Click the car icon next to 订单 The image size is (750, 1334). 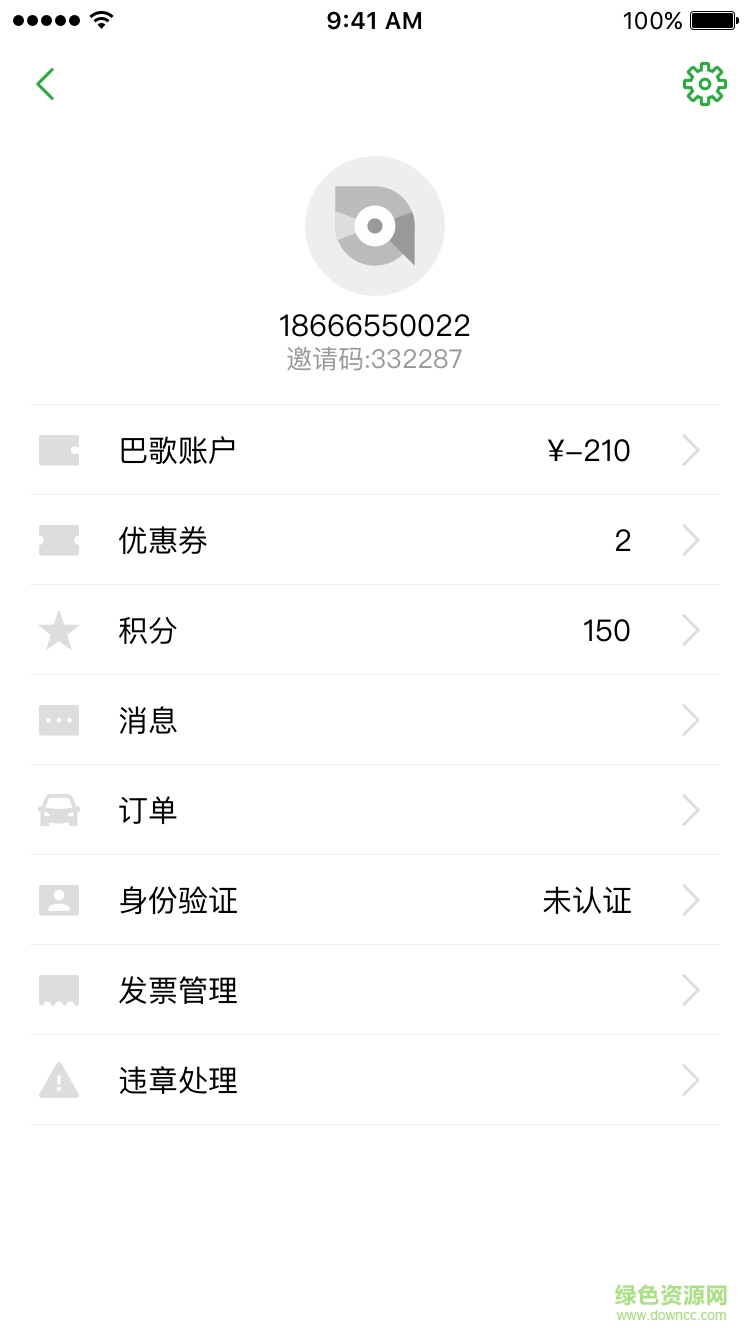coord(58,810)
